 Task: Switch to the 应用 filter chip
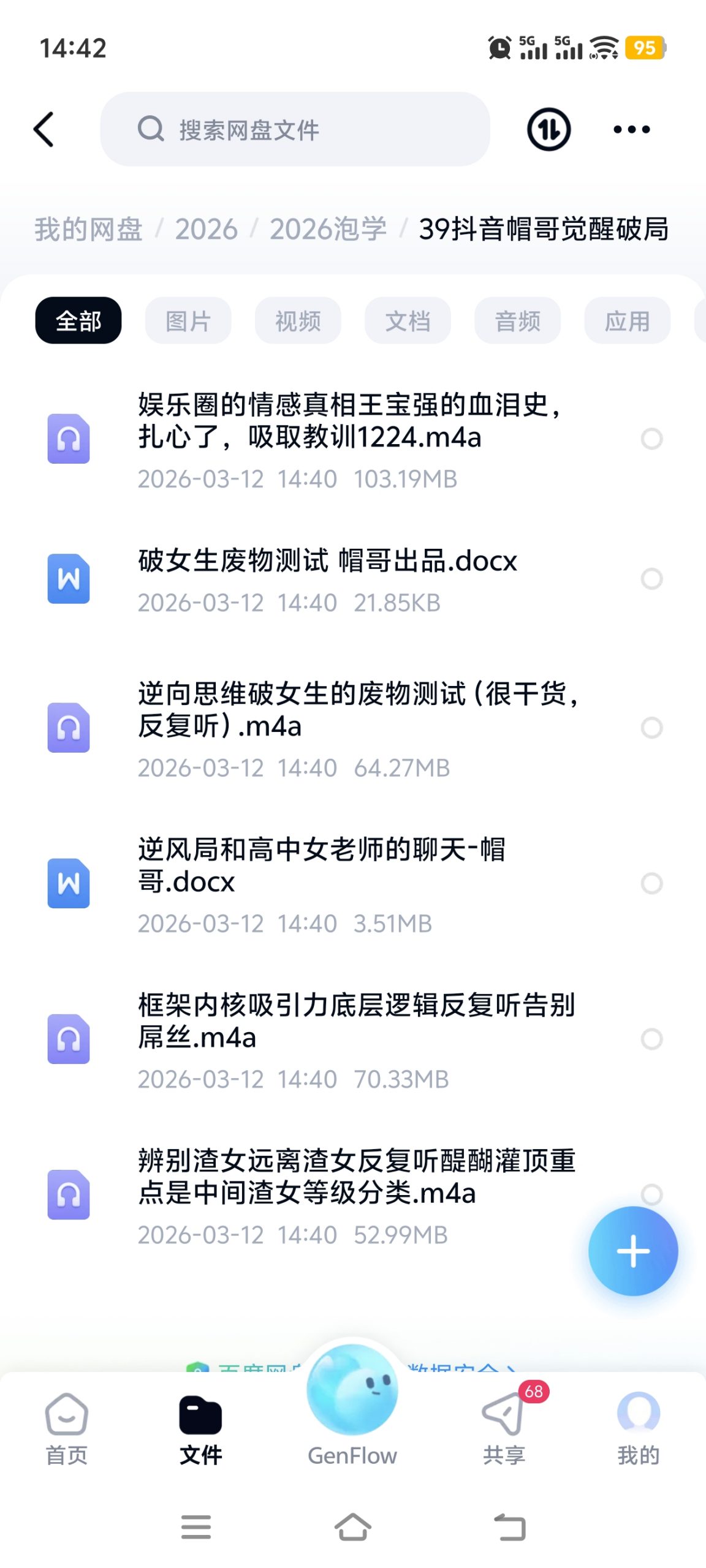click(627, 320)
